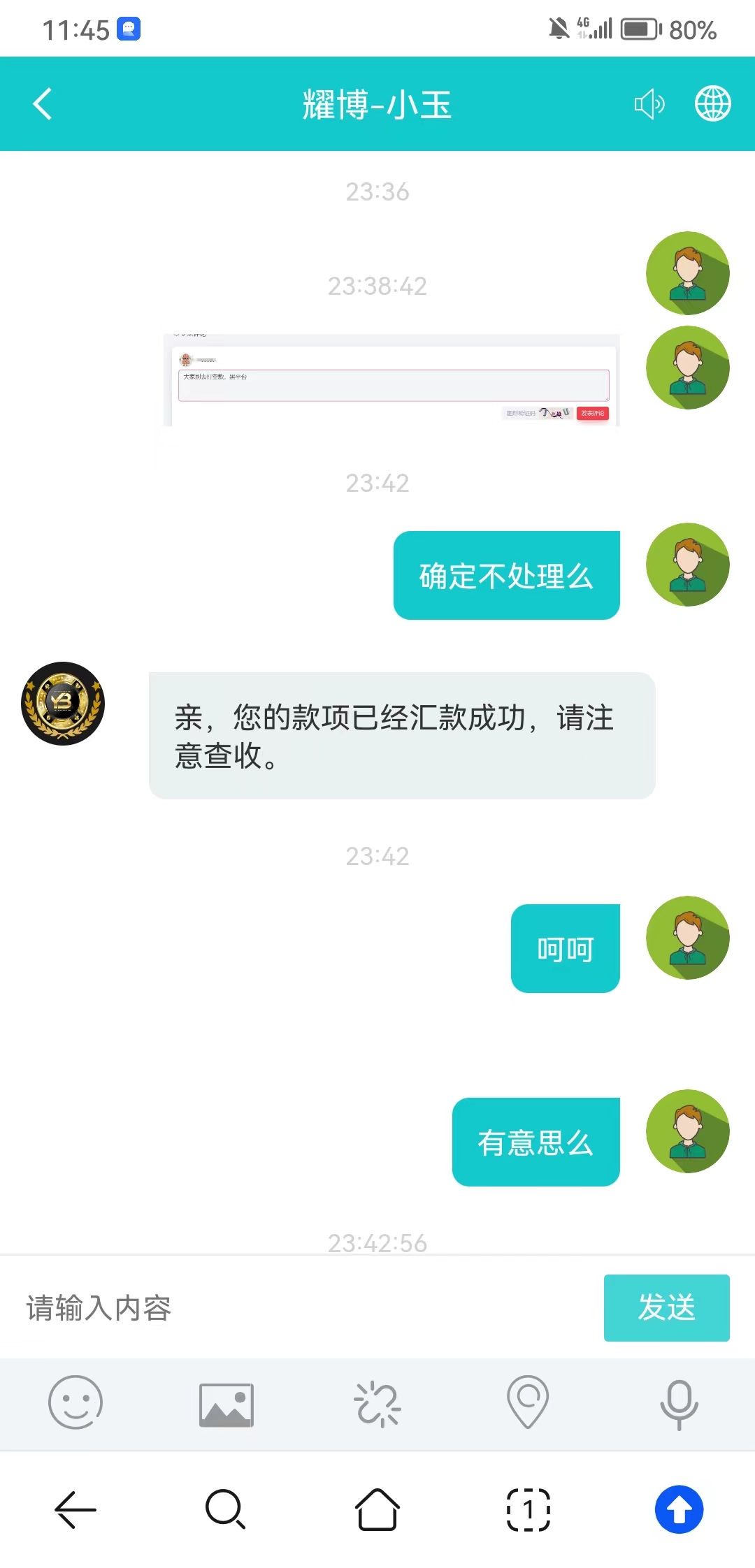This screenshot has height=1568, width=755.
Task: Open the screenshot image in the chat
Action: (390, 381)
